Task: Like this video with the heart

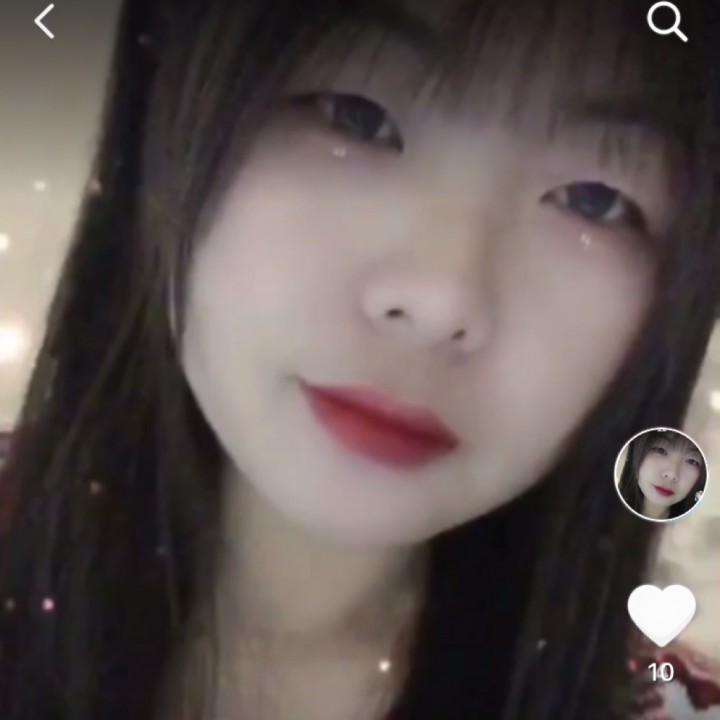Action: click(x=661, y=613)
